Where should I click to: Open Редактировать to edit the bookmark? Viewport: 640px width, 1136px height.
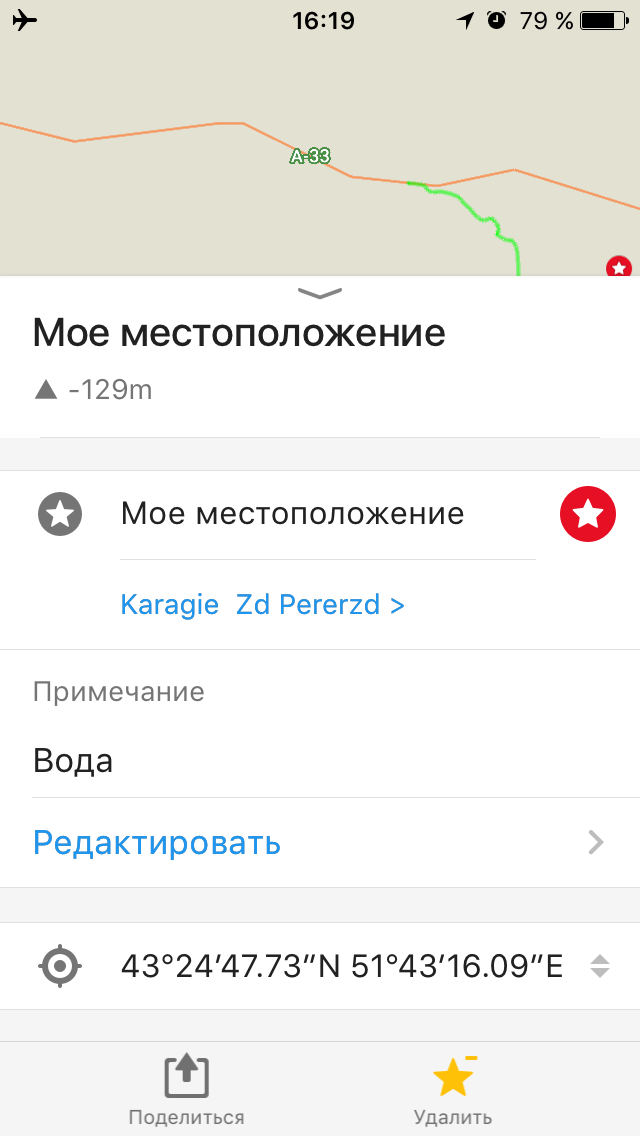point(320,843)
